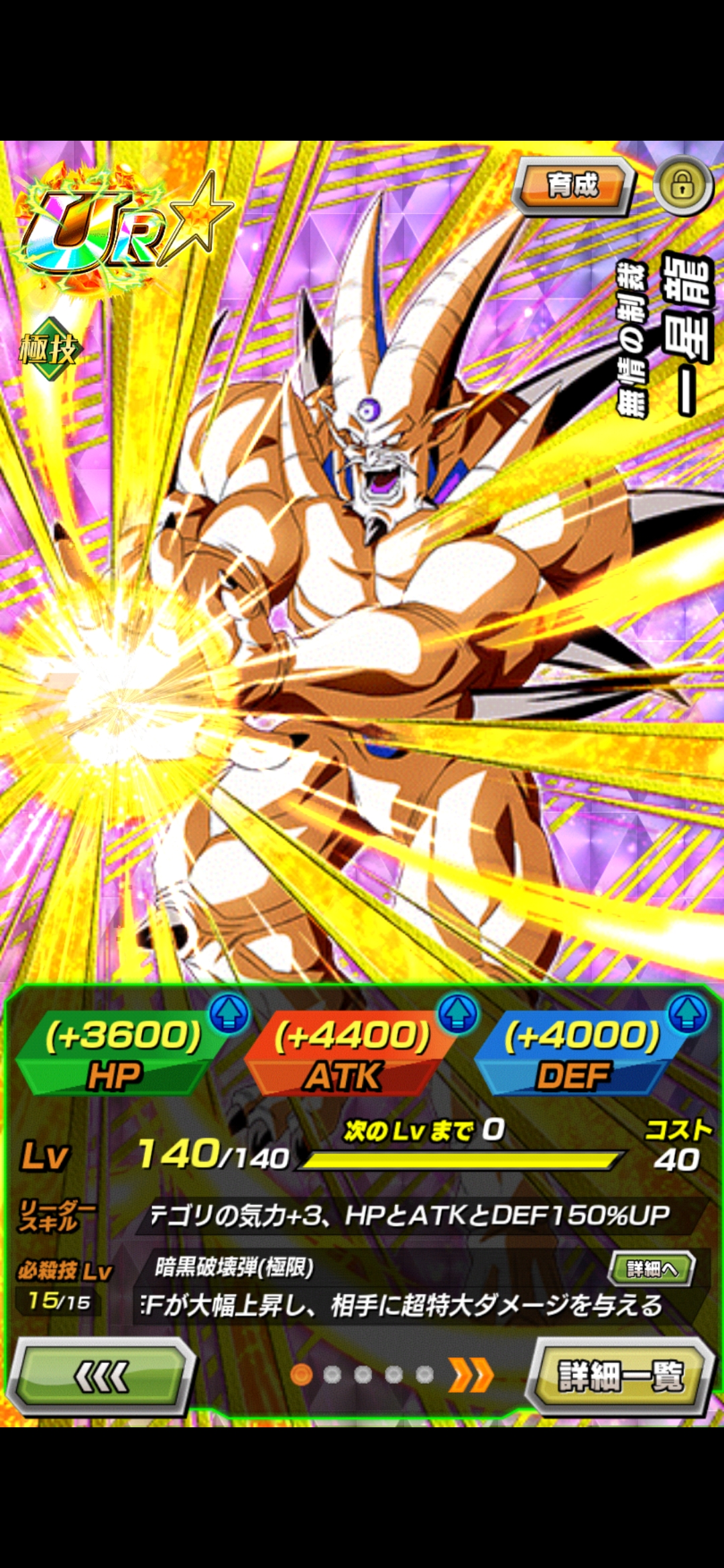Open the 育成 training button
Screen dimensions: 724x1568
tap(574, 186)
